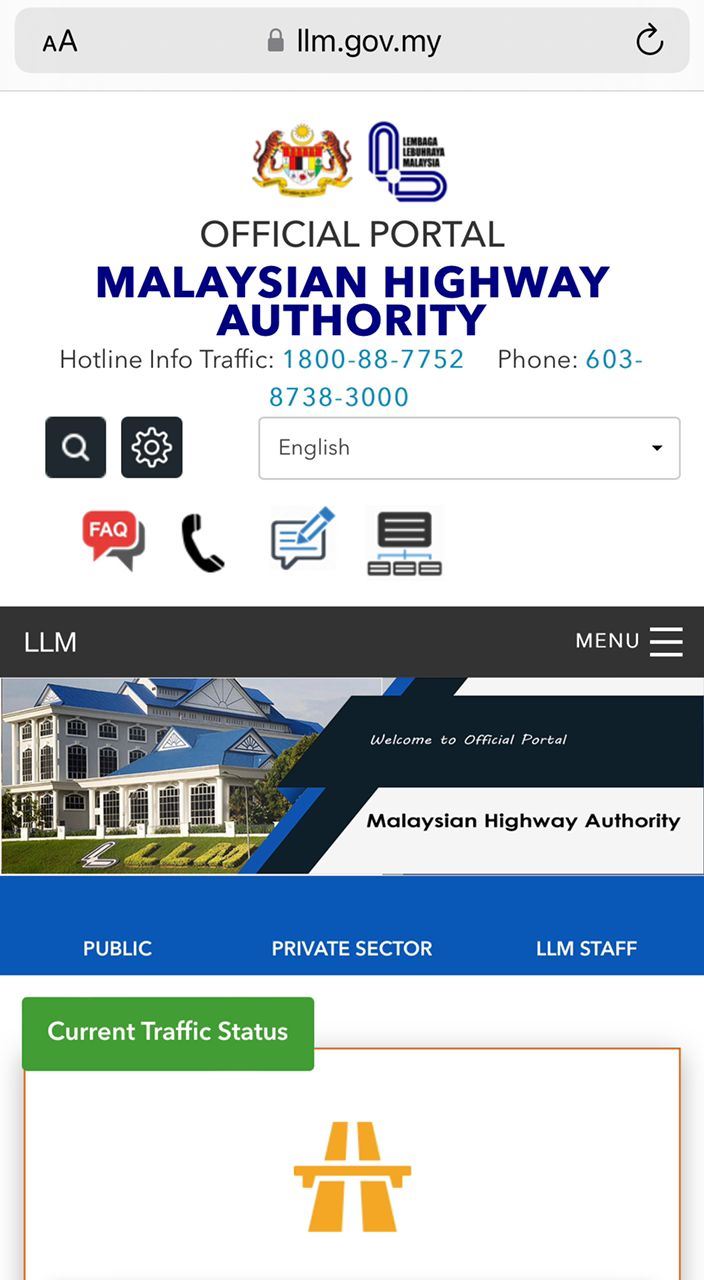Tap the search icon button
The height and width of the screenshot is (1280, 704).
75,447
